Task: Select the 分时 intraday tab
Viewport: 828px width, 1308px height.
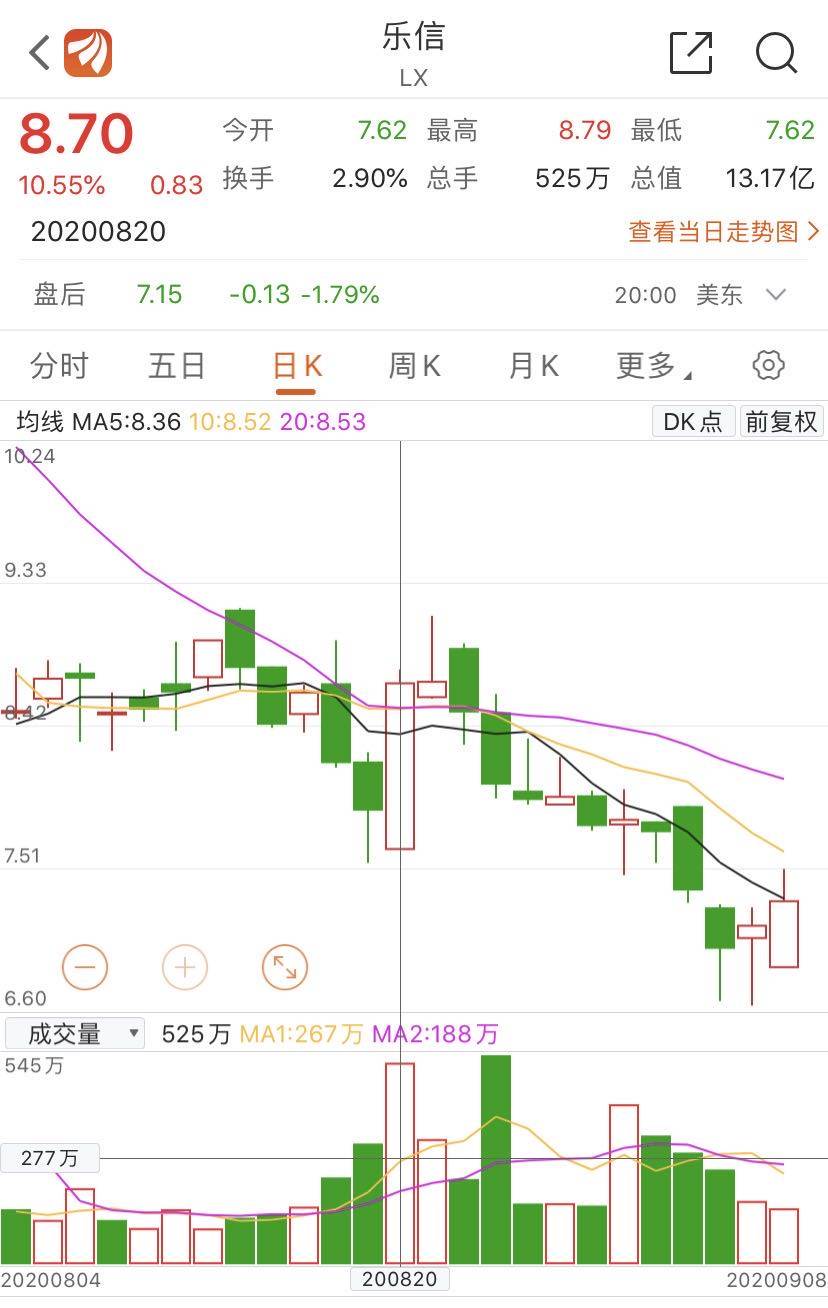Action: click(x=60, y=365)
